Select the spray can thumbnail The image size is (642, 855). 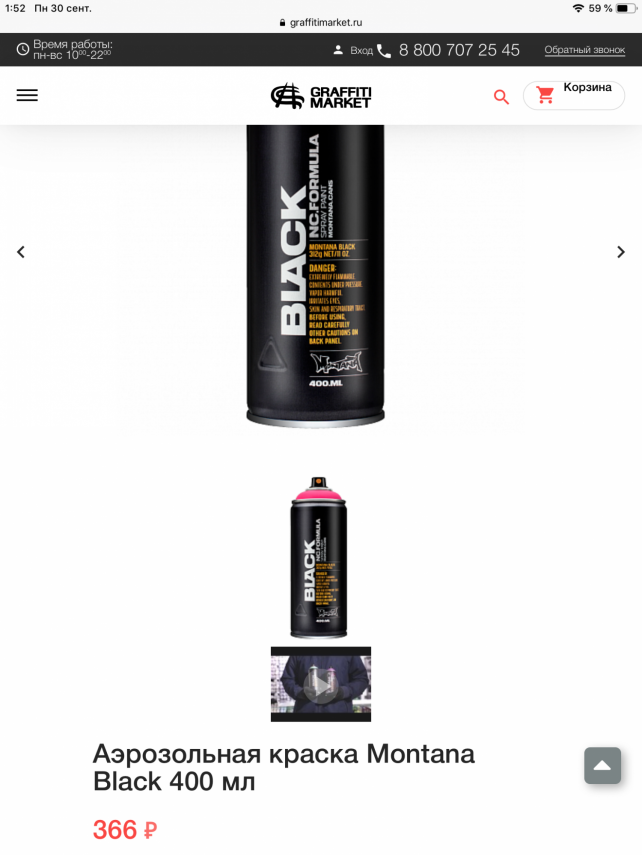tap(320, 557)
